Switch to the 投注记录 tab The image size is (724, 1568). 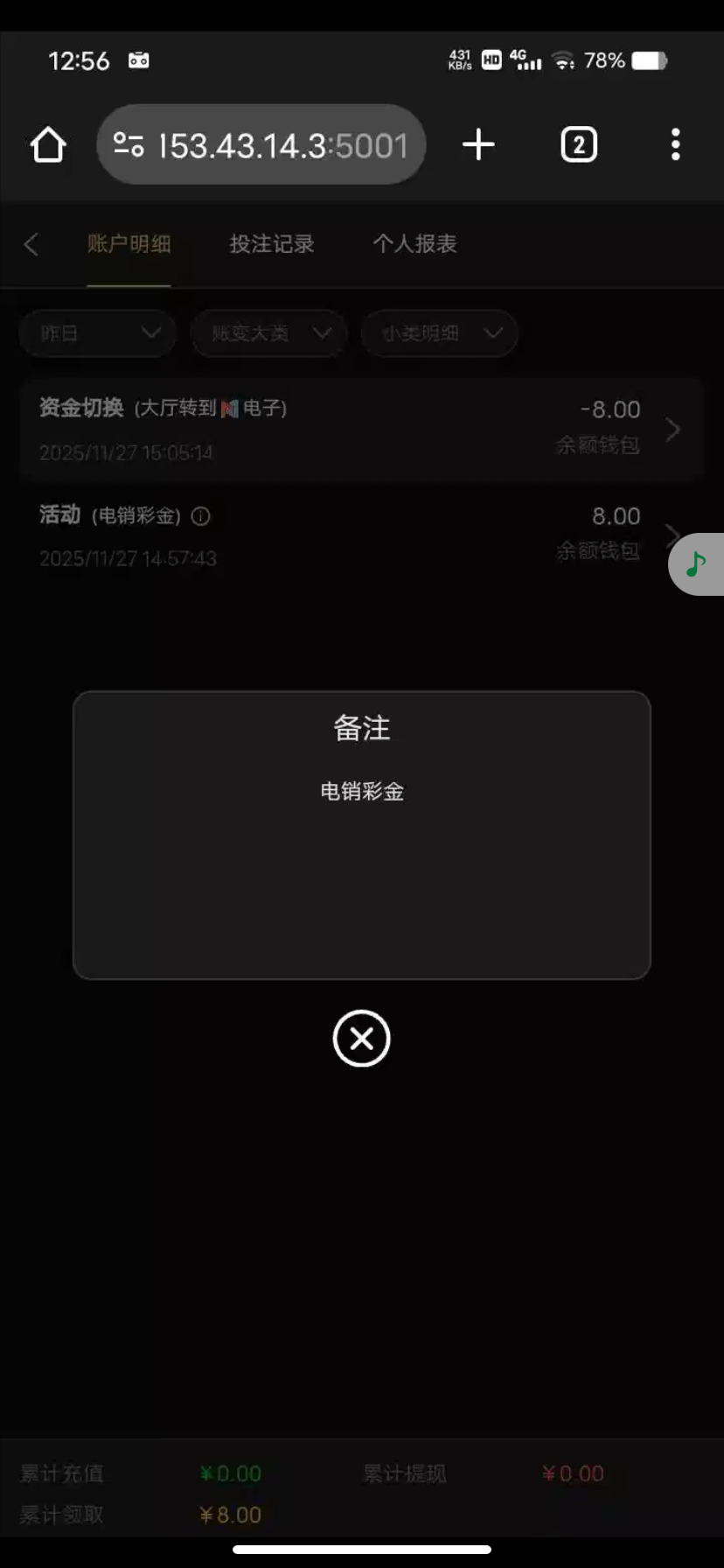click(272, 244)
